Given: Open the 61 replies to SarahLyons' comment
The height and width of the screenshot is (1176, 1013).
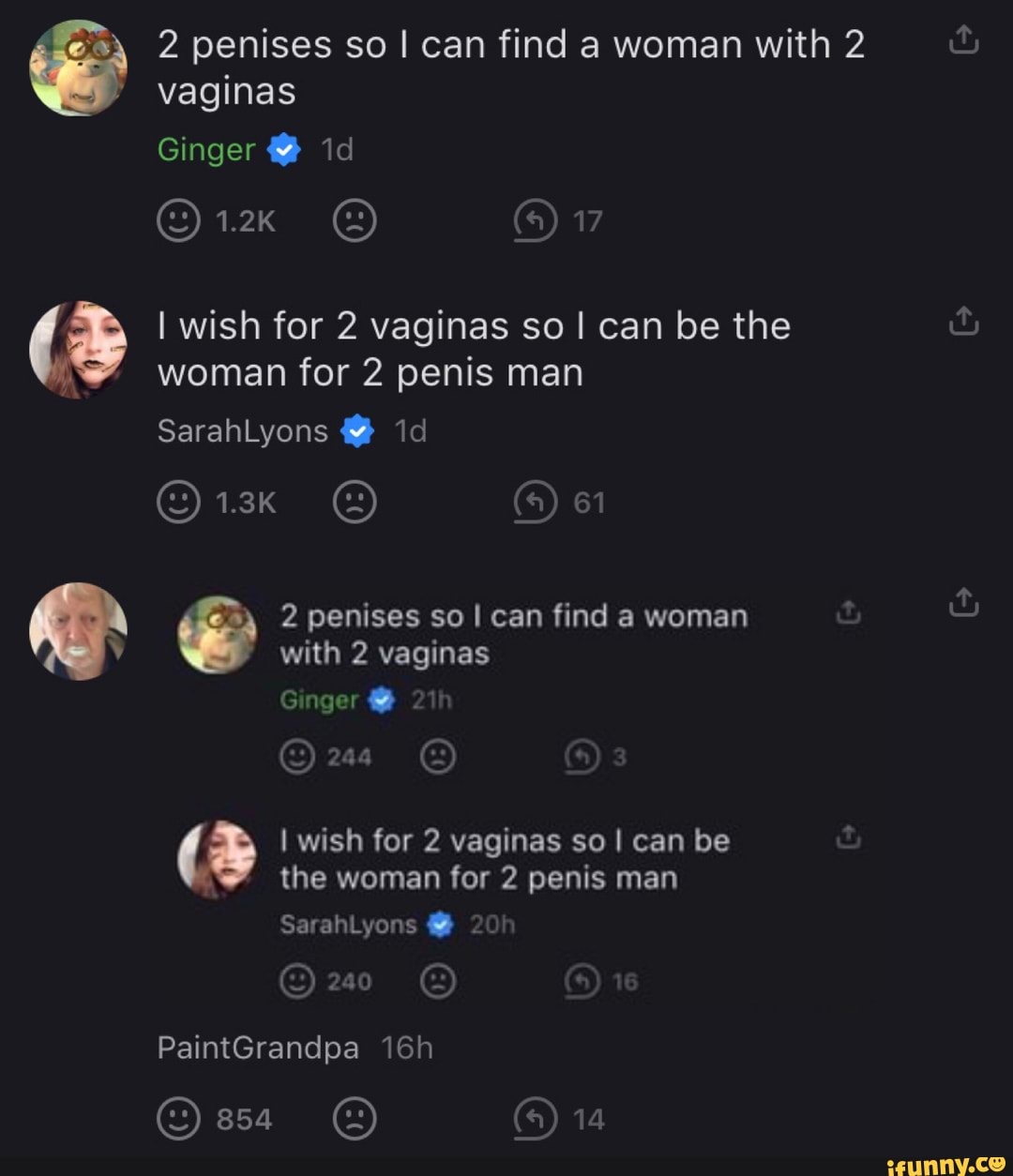Looking at the screenshot, I should [x=536, y=503].
